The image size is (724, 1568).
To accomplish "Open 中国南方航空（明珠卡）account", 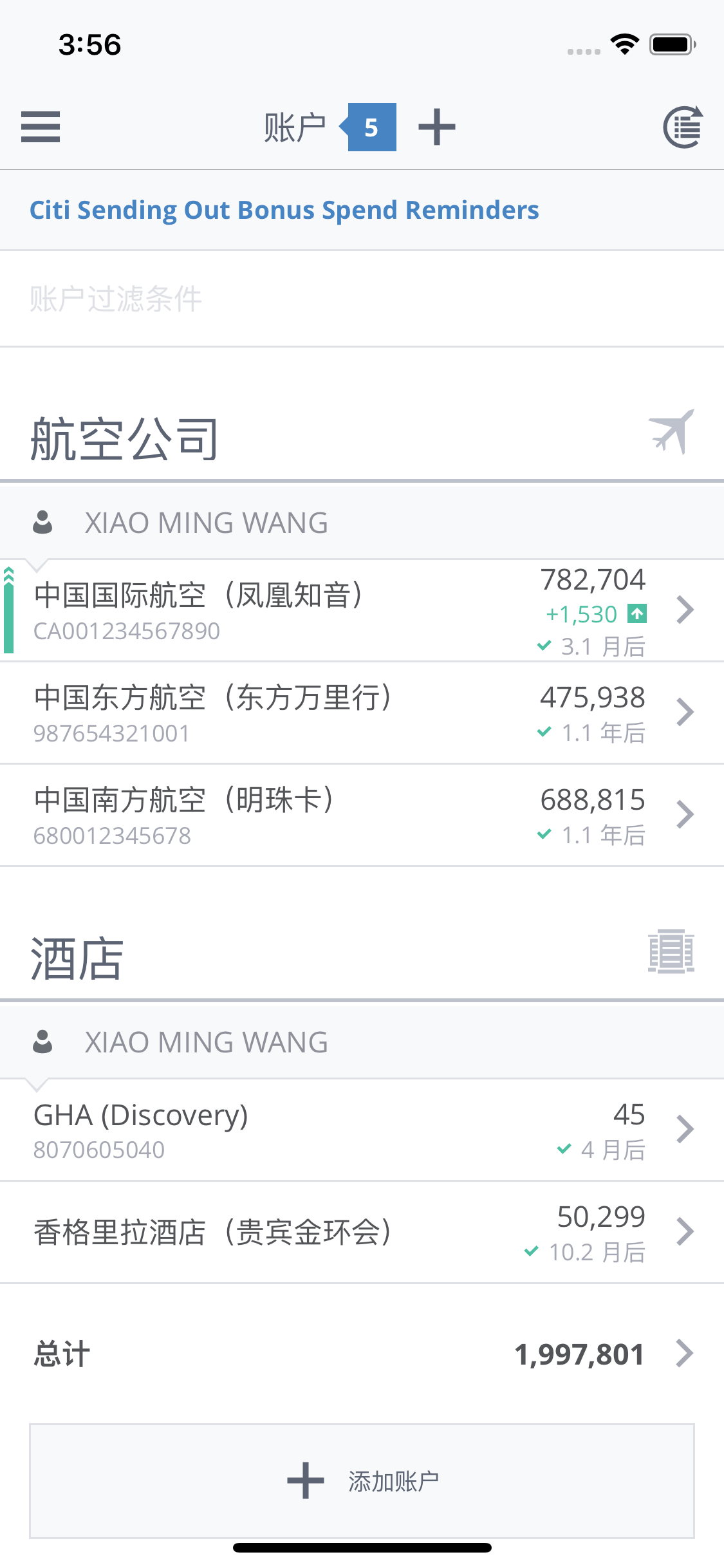I will pyautogui.click(x=362, y=816).
